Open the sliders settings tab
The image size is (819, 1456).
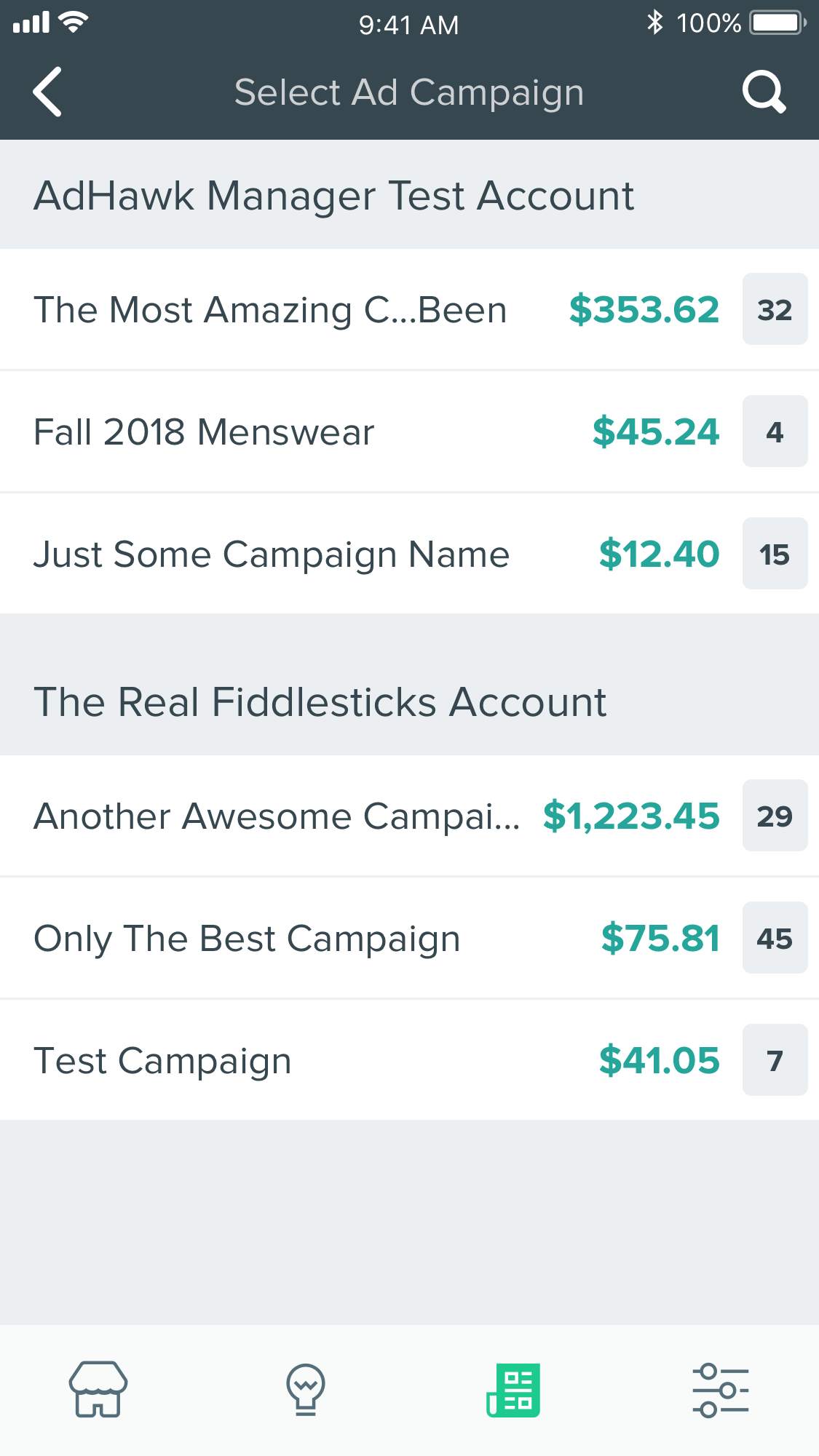tap(720, 1390)
